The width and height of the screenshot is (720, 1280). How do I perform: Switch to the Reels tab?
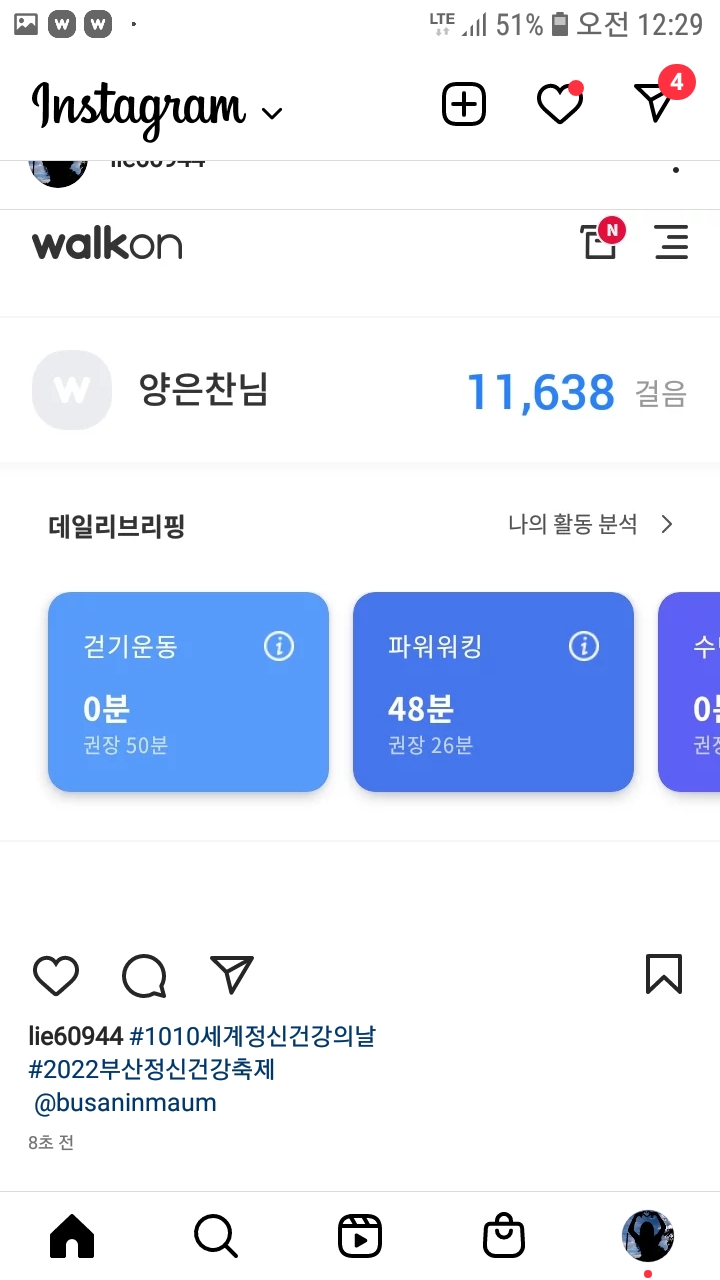pos(360,1238)
